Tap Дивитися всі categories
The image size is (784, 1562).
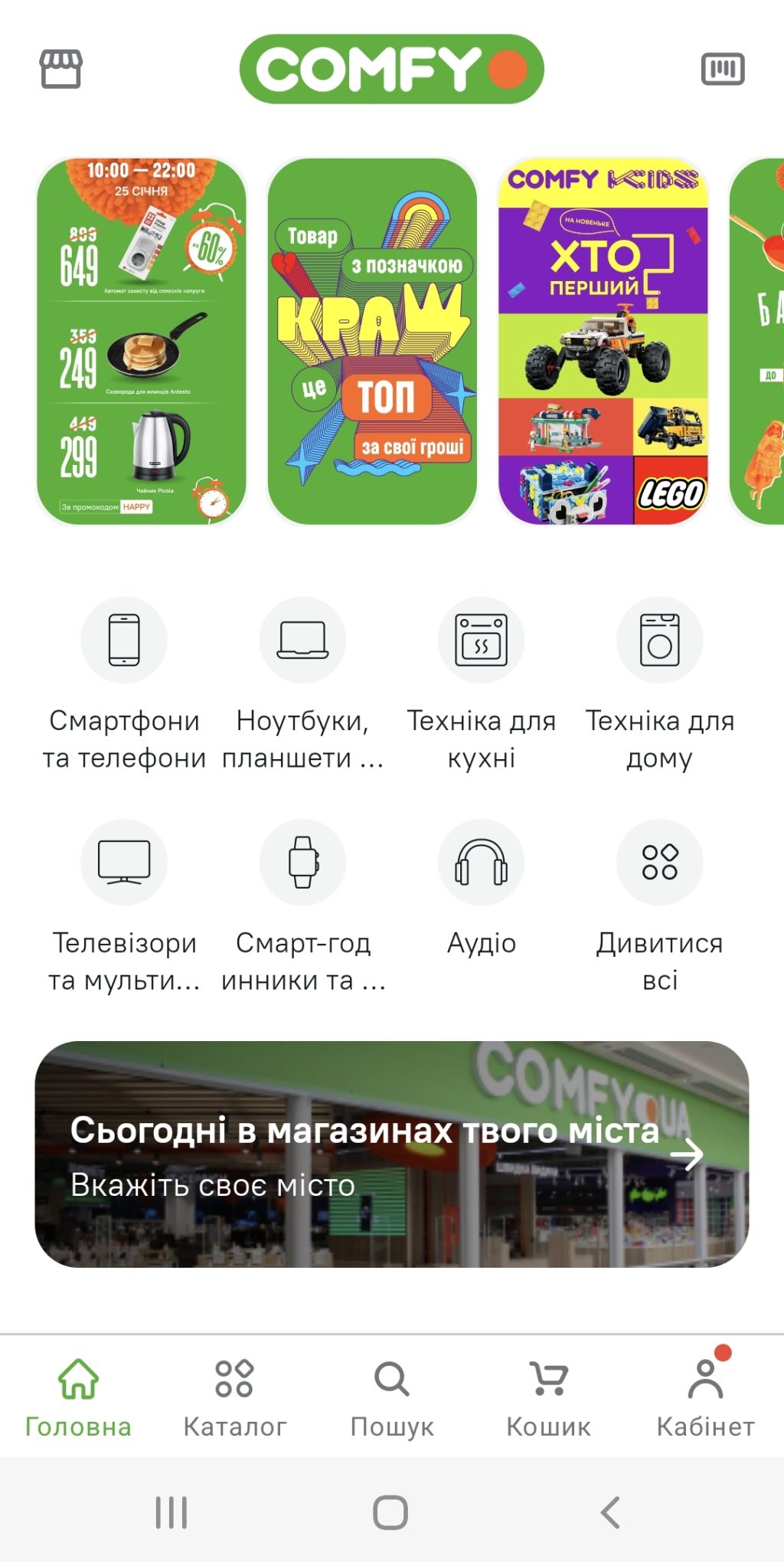(659, 863)
